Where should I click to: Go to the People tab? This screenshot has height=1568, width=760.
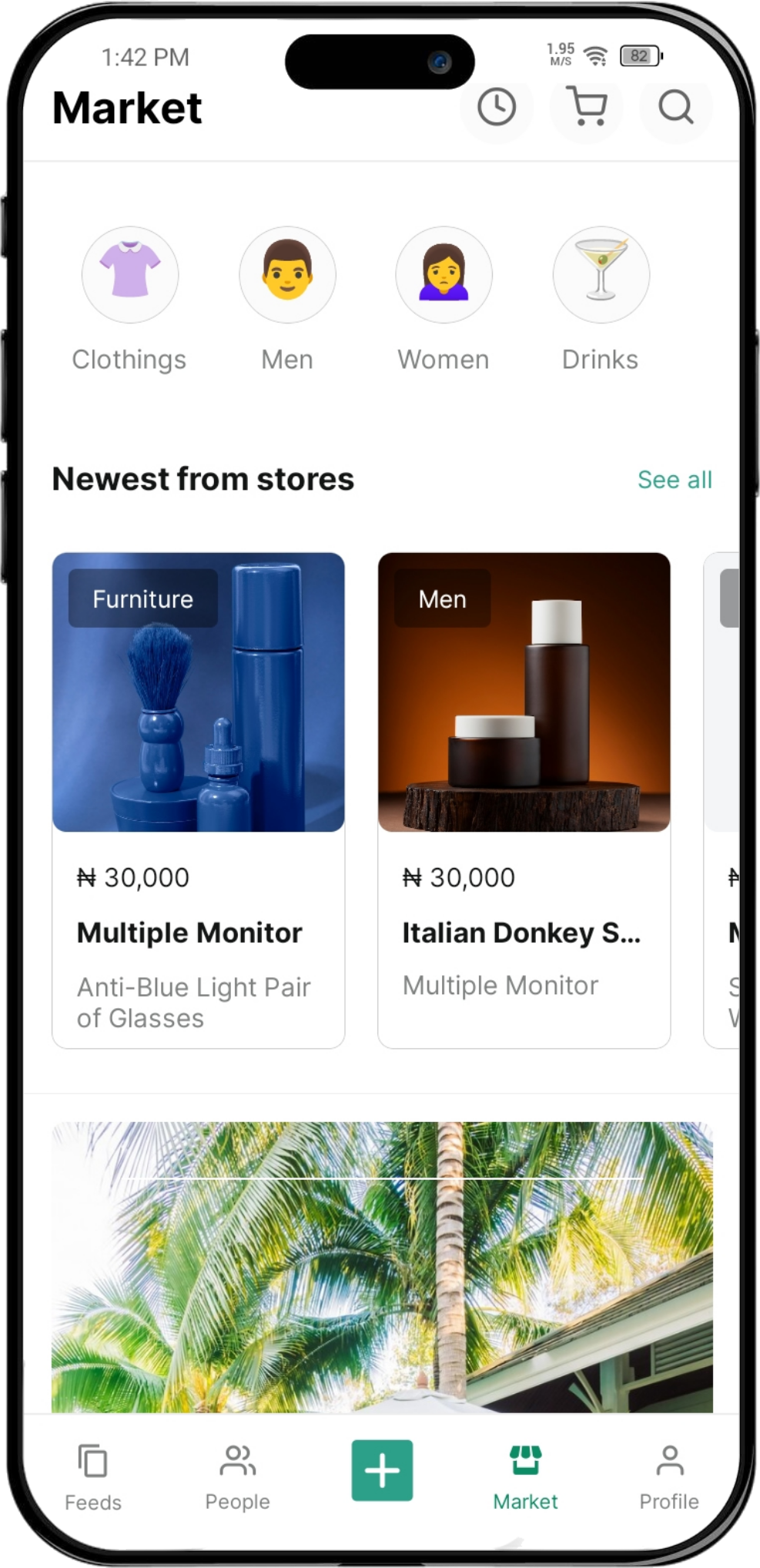[237, 1478]
